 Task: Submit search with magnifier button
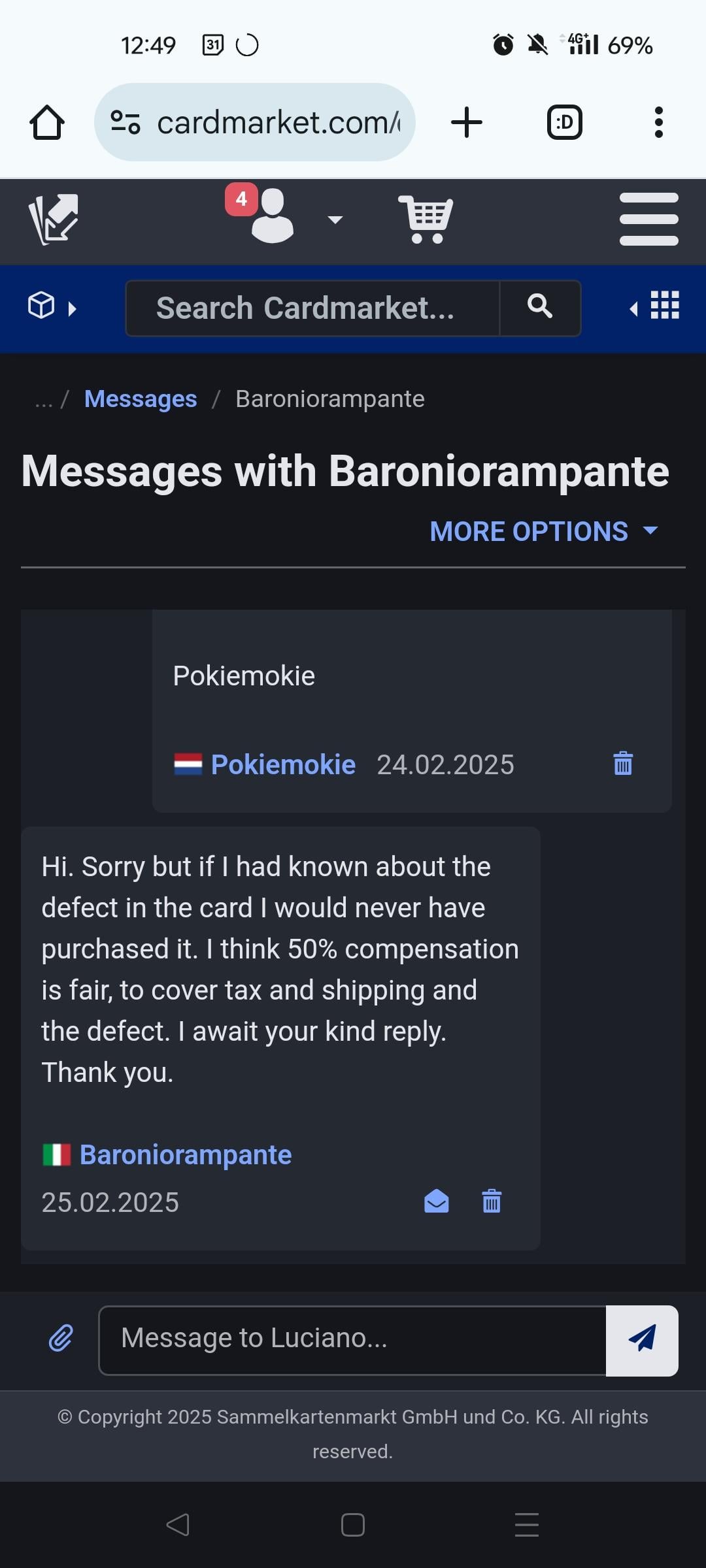click(x=540, y=308)
